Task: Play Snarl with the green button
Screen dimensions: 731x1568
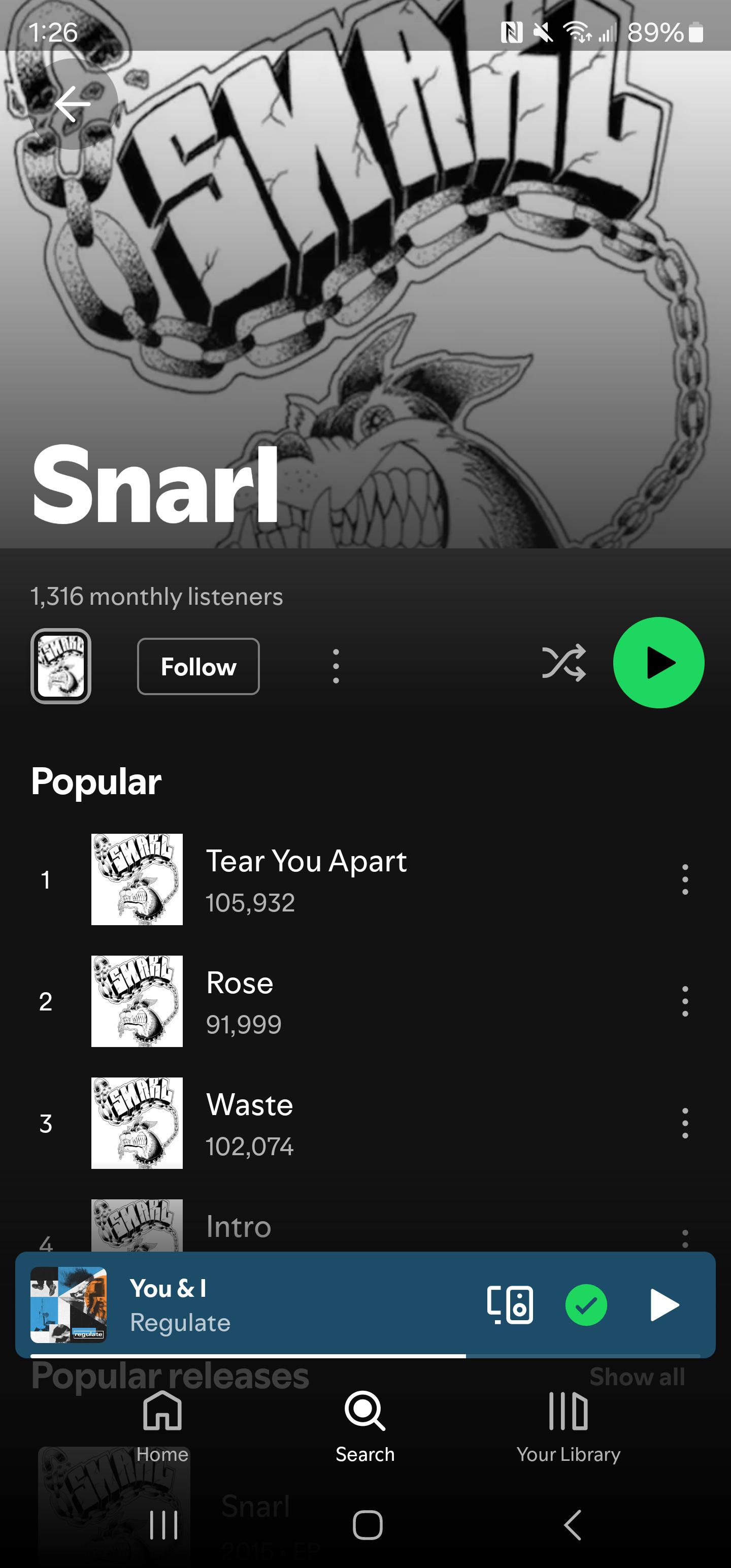Action: (658, 663)
